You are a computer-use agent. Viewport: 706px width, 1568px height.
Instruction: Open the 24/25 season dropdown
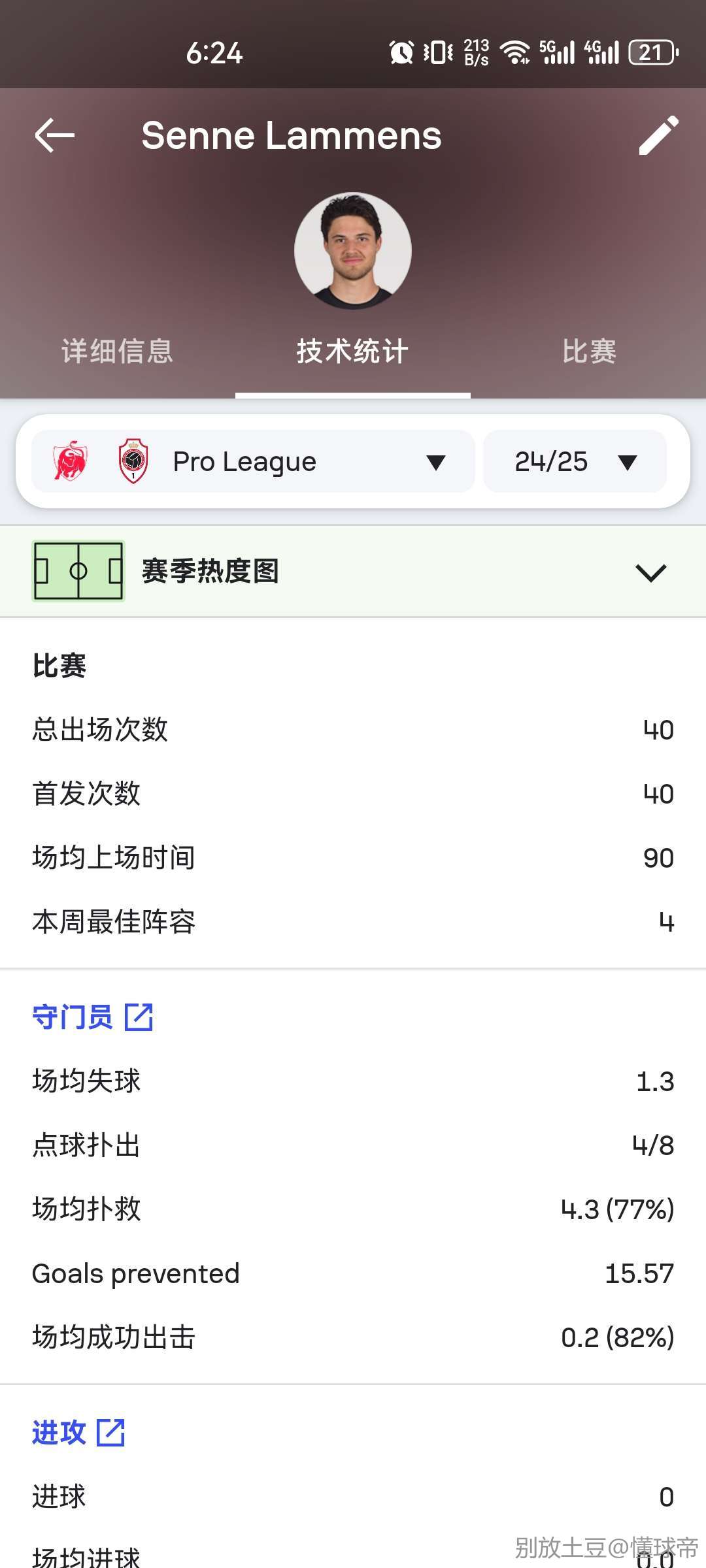pyautogui.click(x=575, y=461)
